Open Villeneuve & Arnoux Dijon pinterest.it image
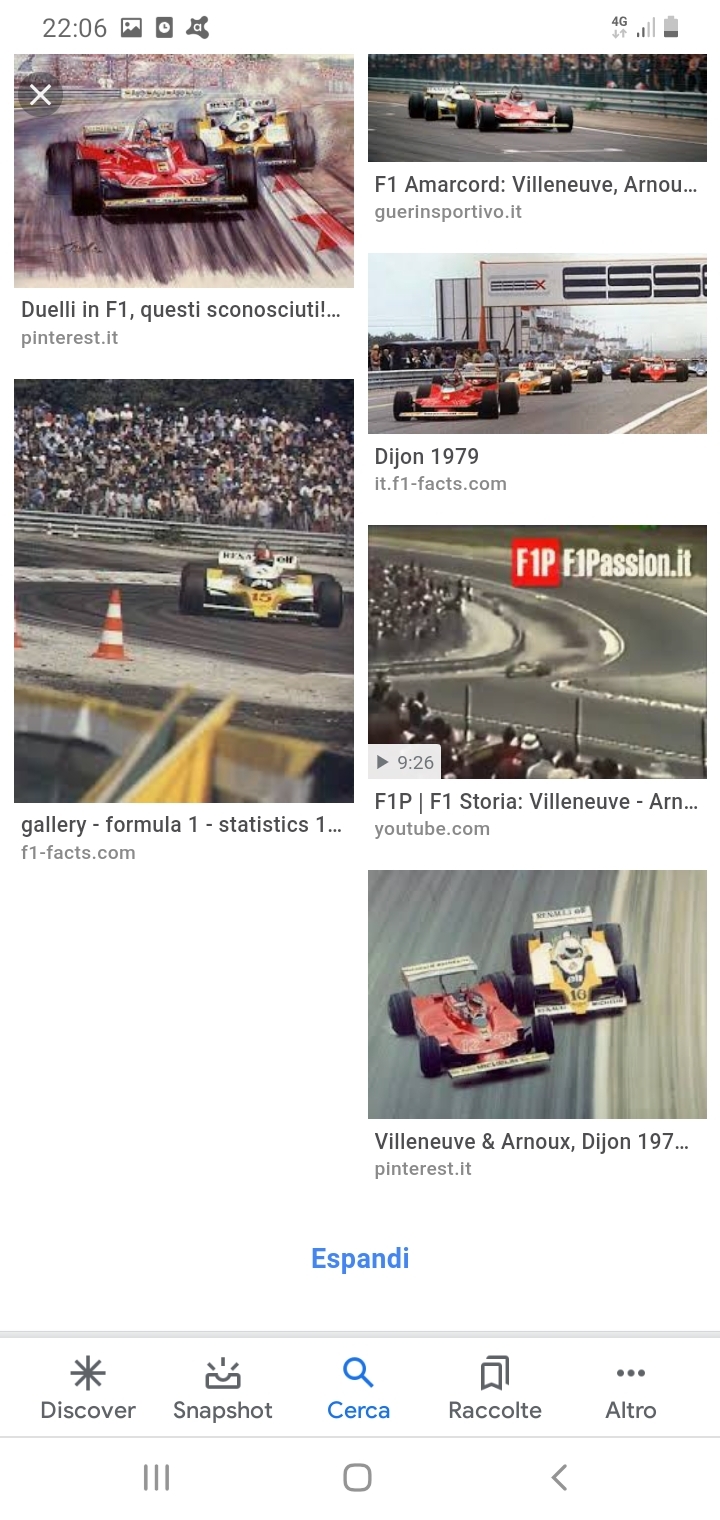720x1520 pixels. 537,994
